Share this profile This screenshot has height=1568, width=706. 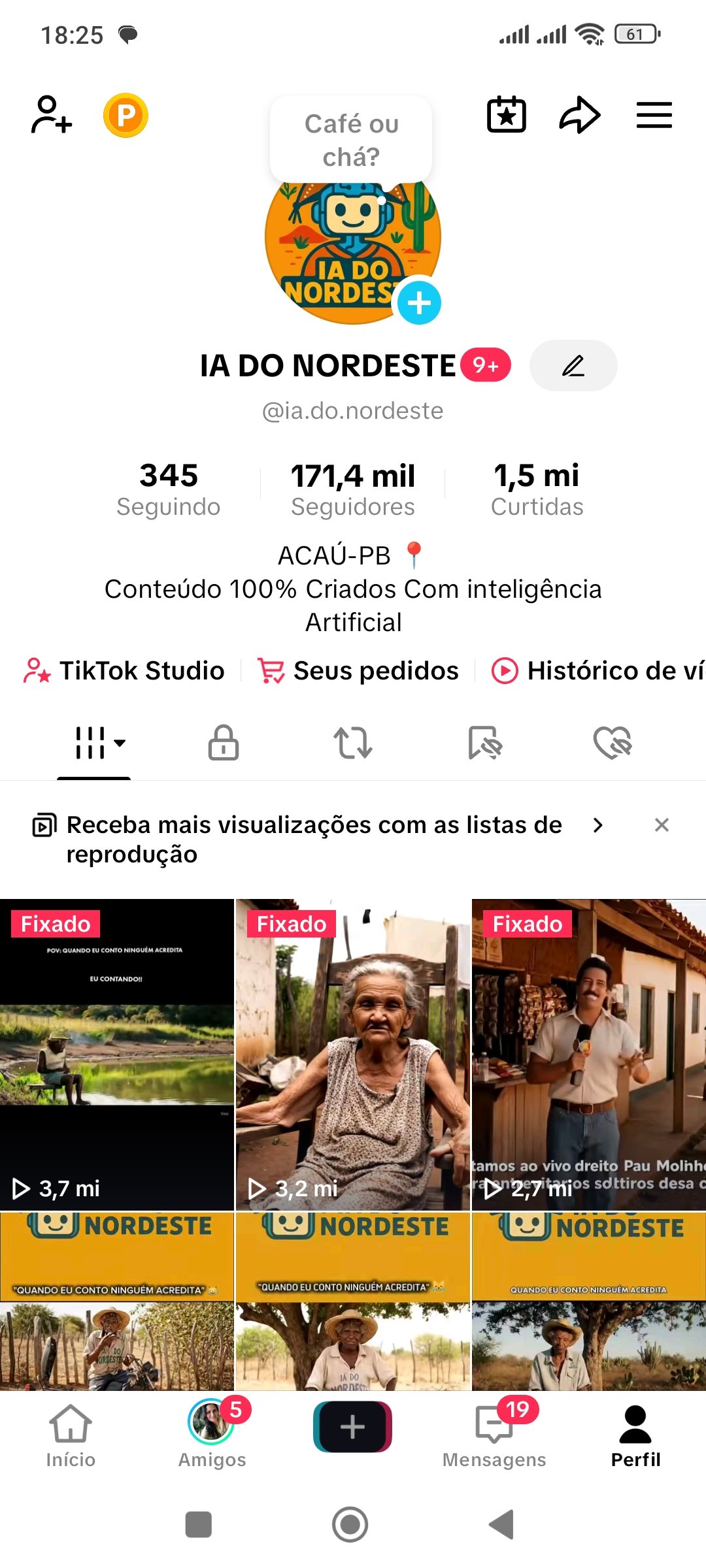click(x=579, y=115)
